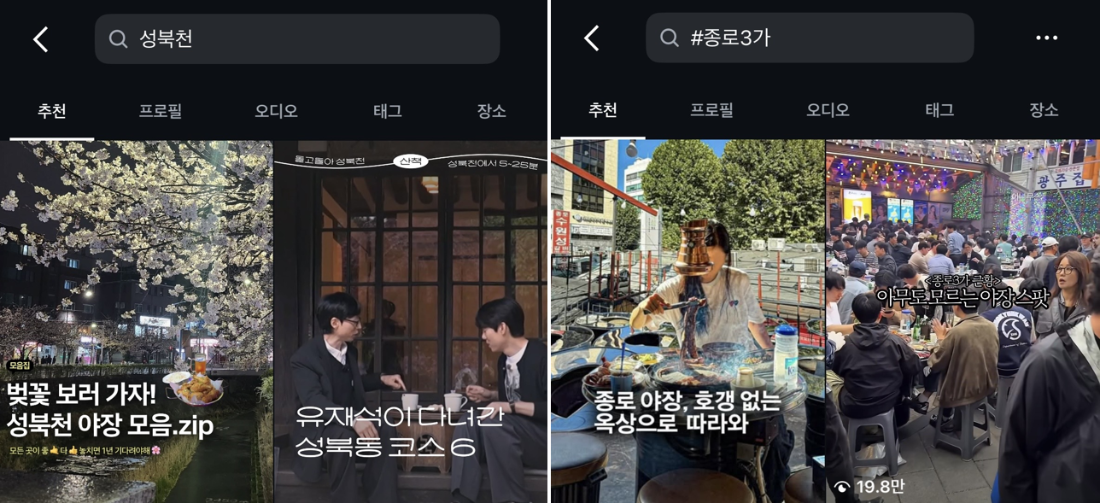Go back from the 성북천 search
This screenshot has width=1100, height=503.
(40, 39)
